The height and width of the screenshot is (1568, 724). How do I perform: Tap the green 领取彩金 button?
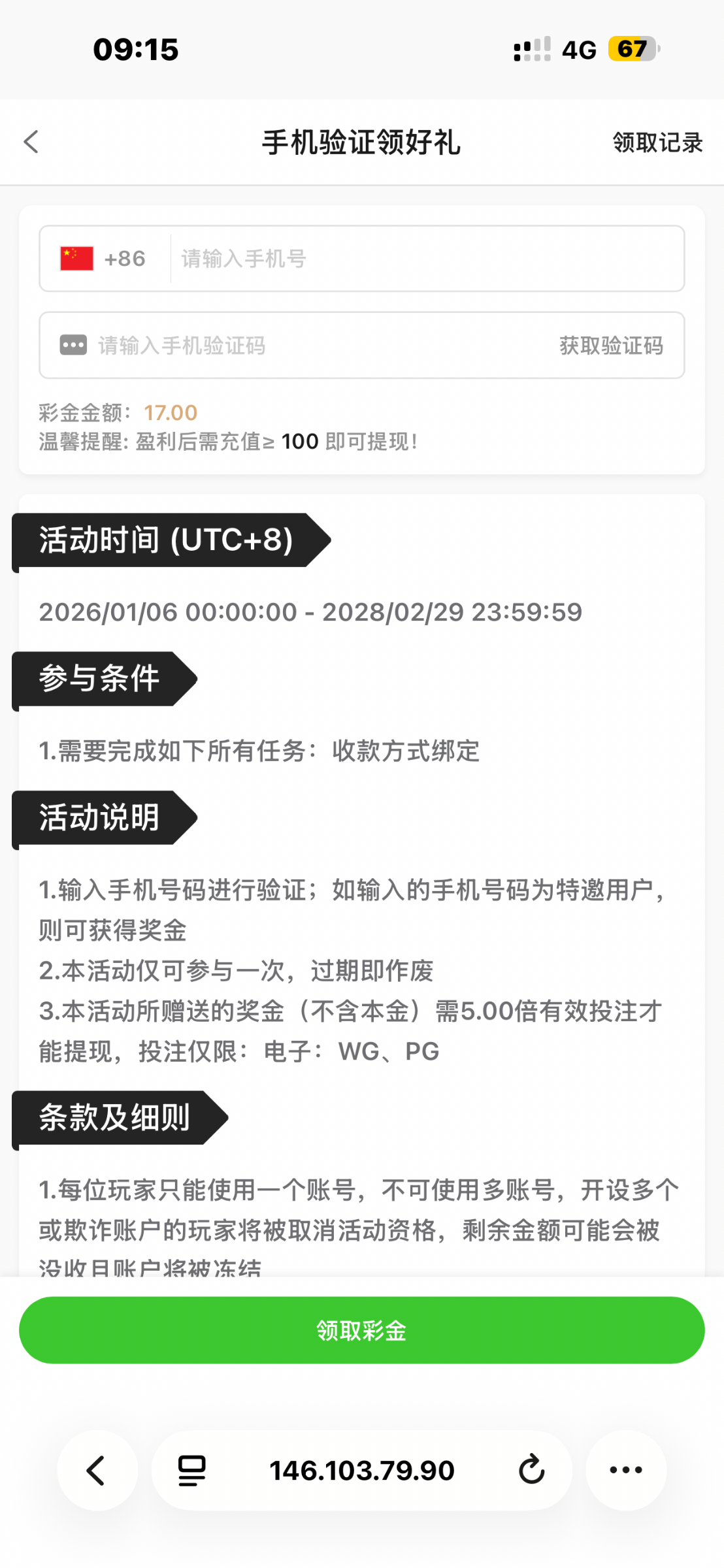pyautogui.click(x=361, y=1330)
